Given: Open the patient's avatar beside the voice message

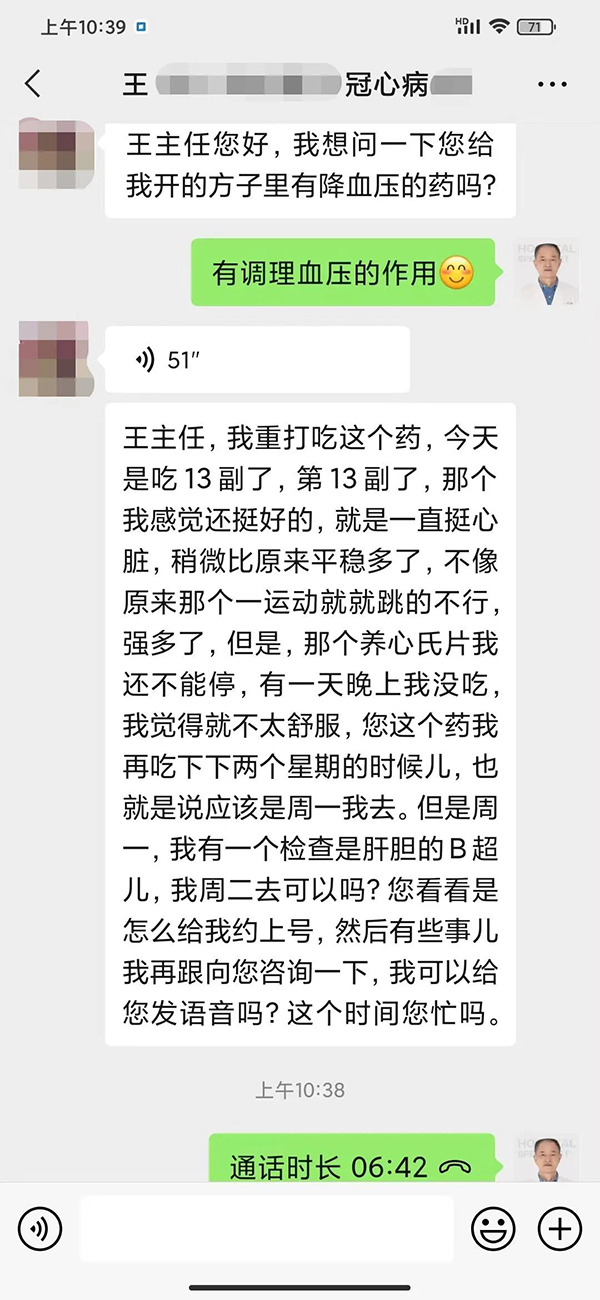Looking at the screenshot, I should click(x=54, y=358).
